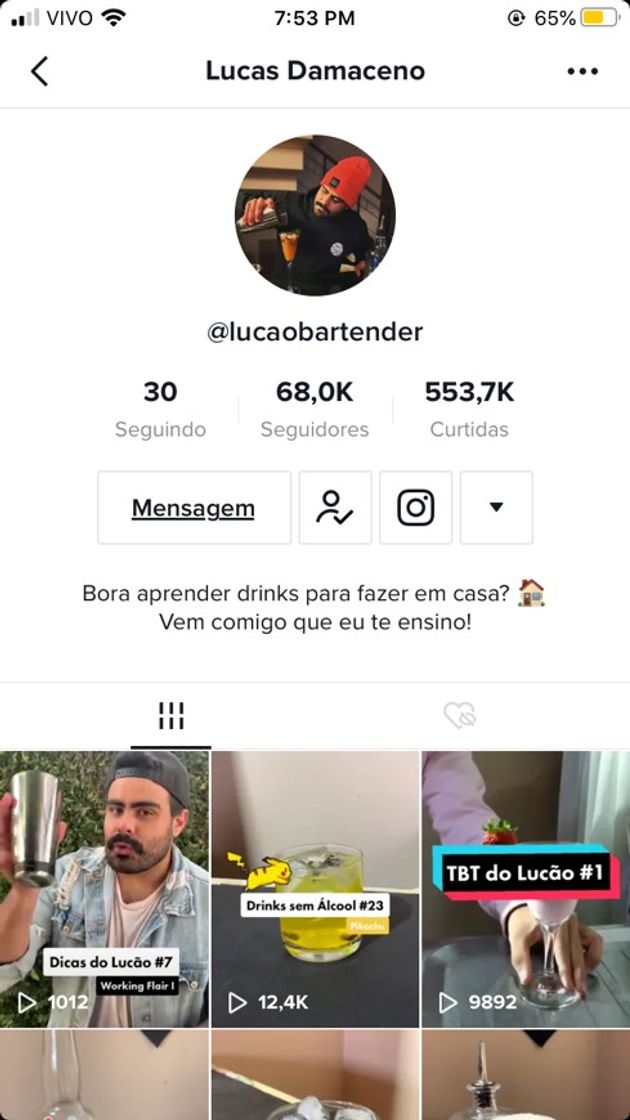Tap the following status person icon
The width and height of the screenshot is (630, 1120).
(x=335, y=508)
